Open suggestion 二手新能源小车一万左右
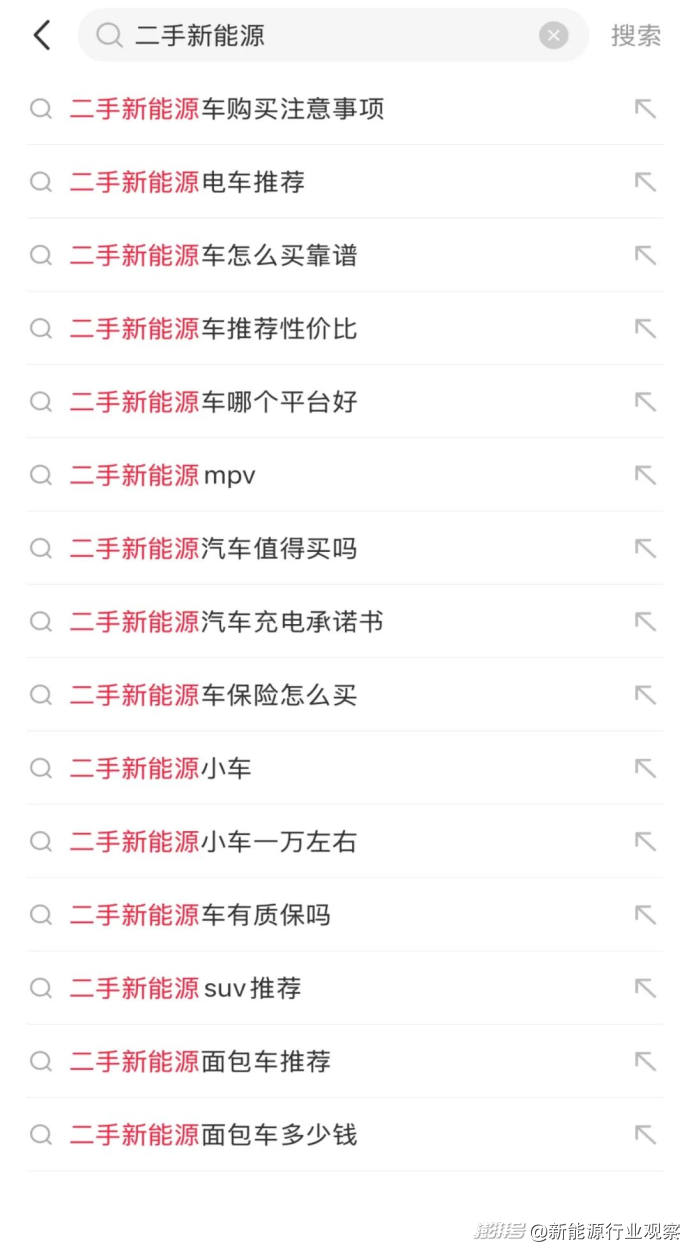 point(213,842)
